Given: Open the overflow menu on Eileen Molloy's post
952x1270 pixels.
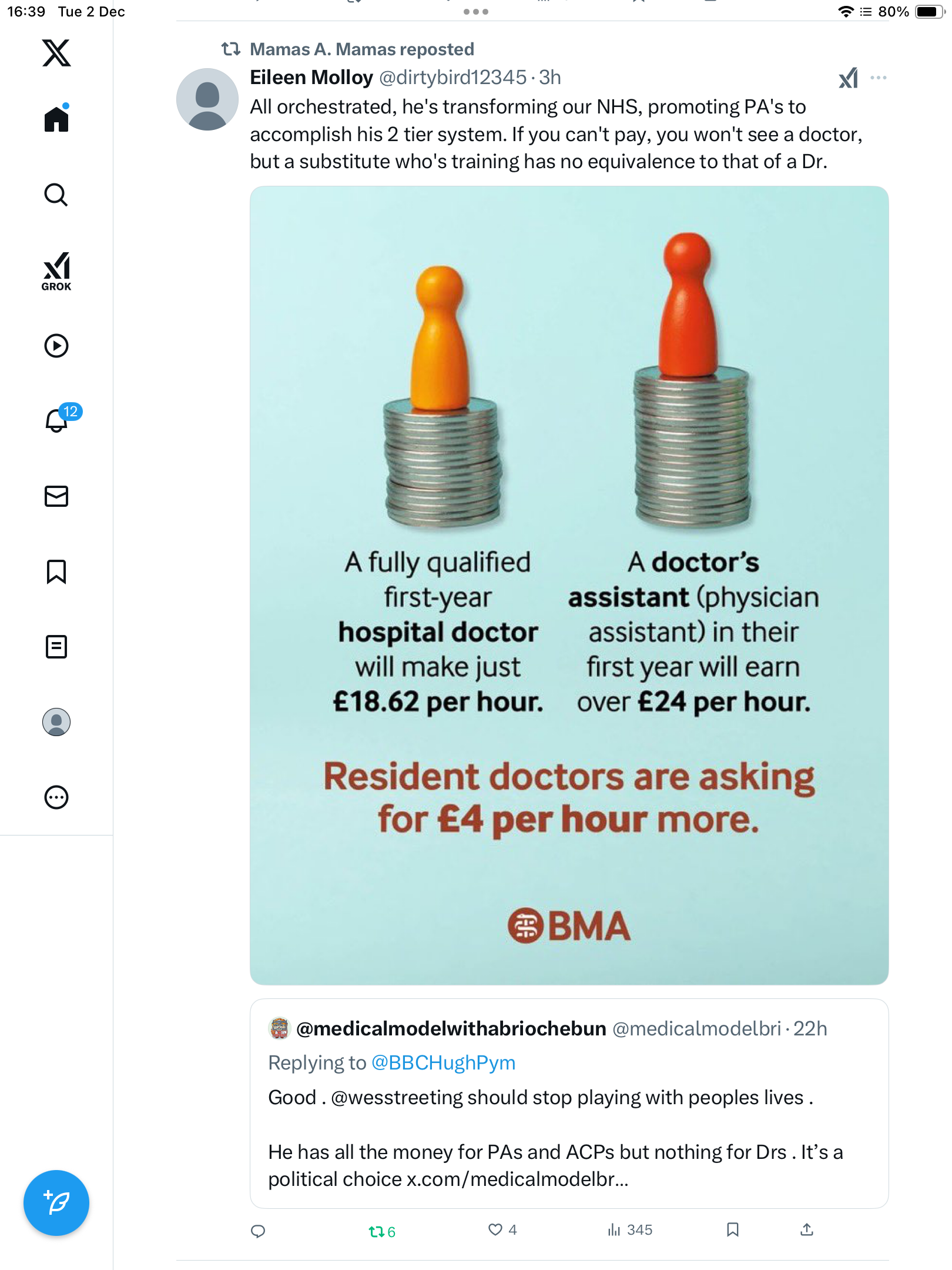Looking at the screenshot, I should tap(879, 78).
